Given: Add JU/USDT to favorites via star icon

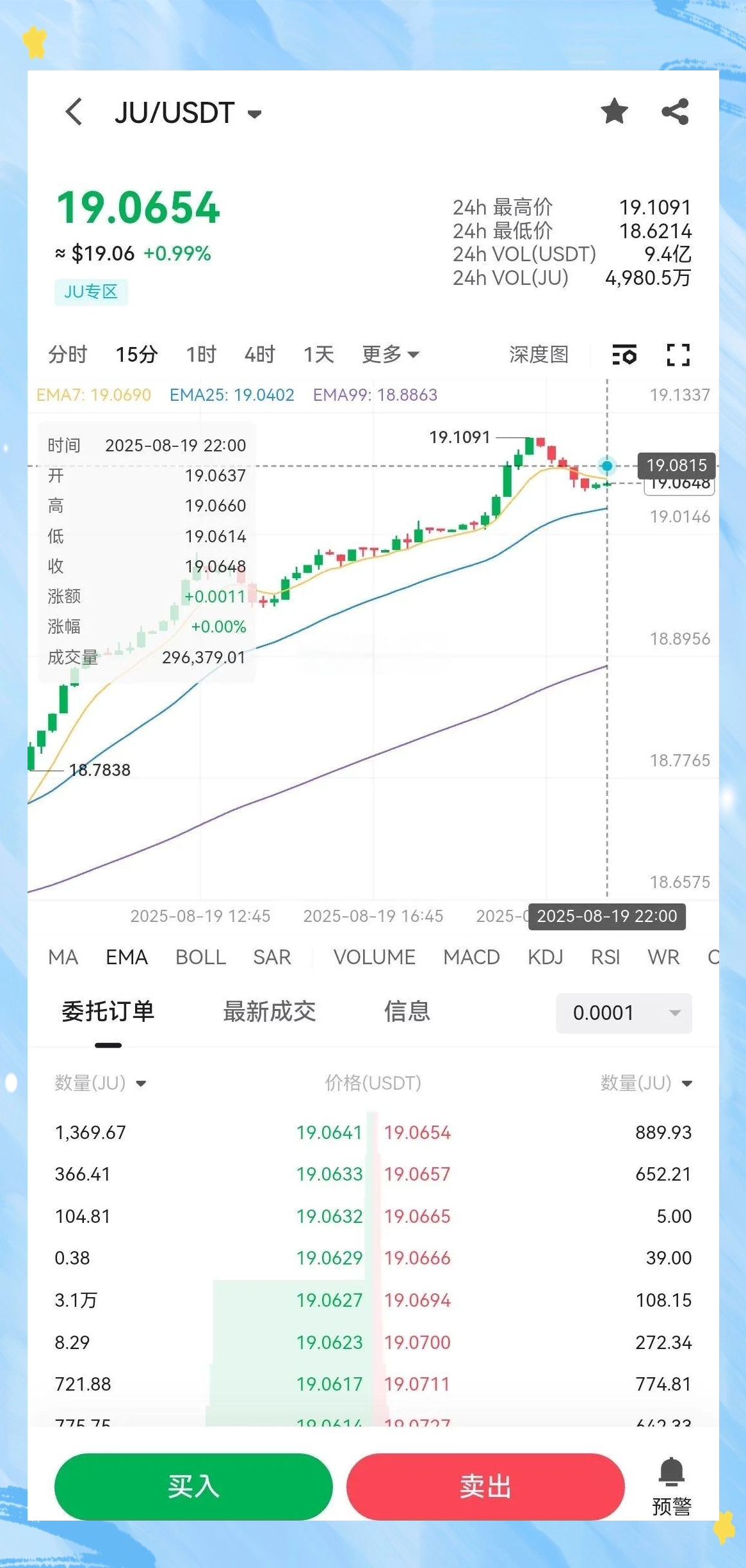Looking at the screenshot, I should tap(614, 111).
